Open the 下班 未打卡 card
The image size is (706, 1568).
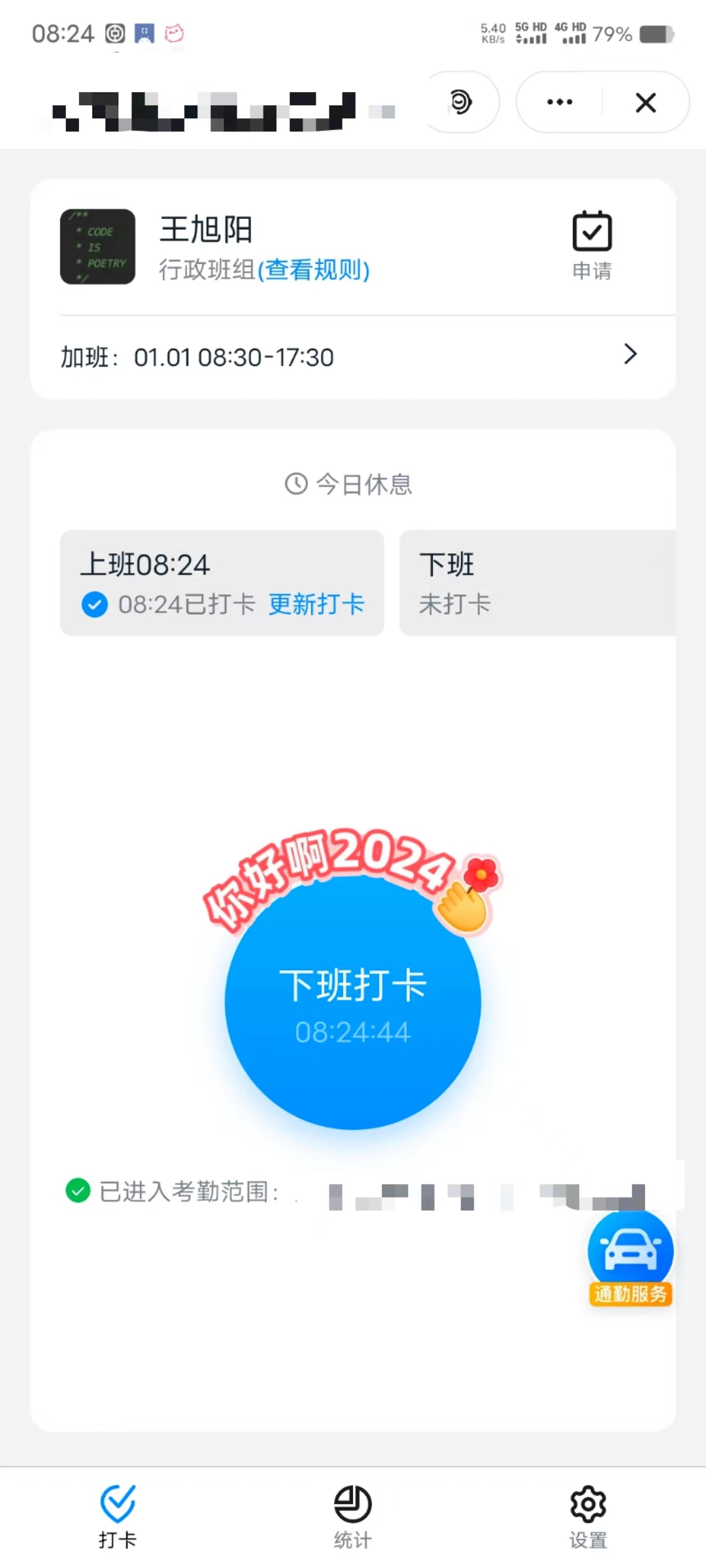(x=536, y=583)
